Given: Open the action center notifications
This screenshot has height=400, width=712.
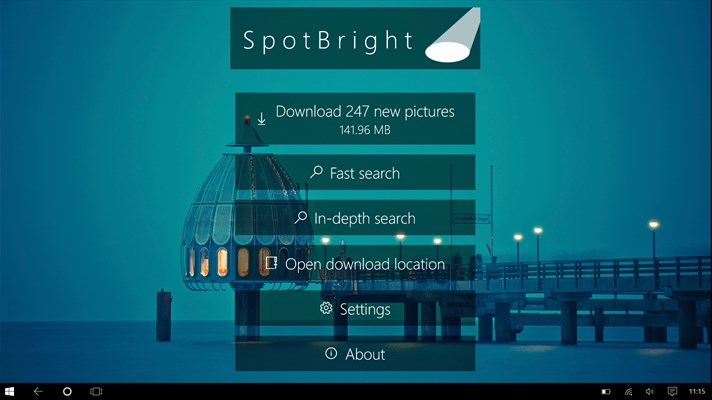Looking at the screenshot, I should pyautogui.click(x=672, y=391).
